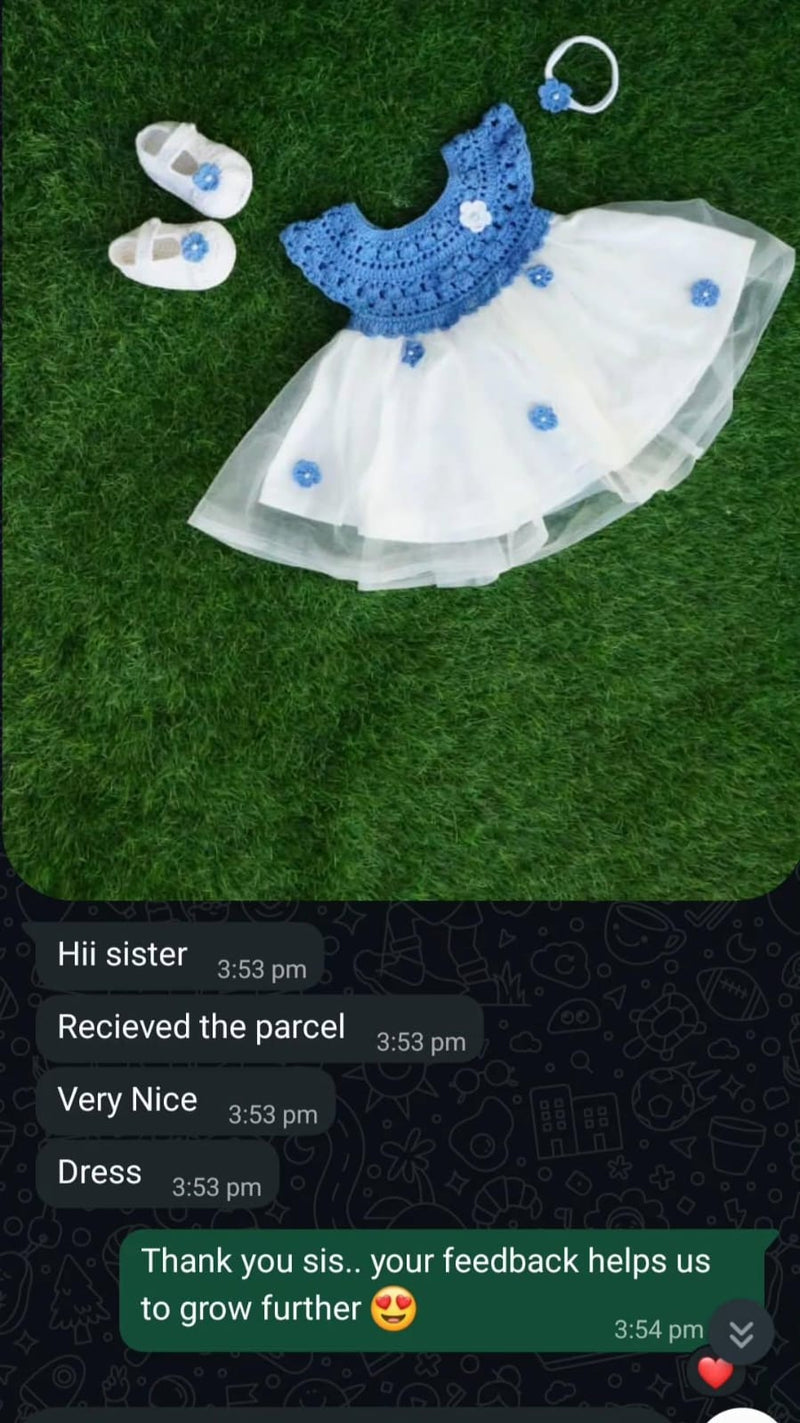Jump to latest messages with double-chevron button

pos(741,1332)
